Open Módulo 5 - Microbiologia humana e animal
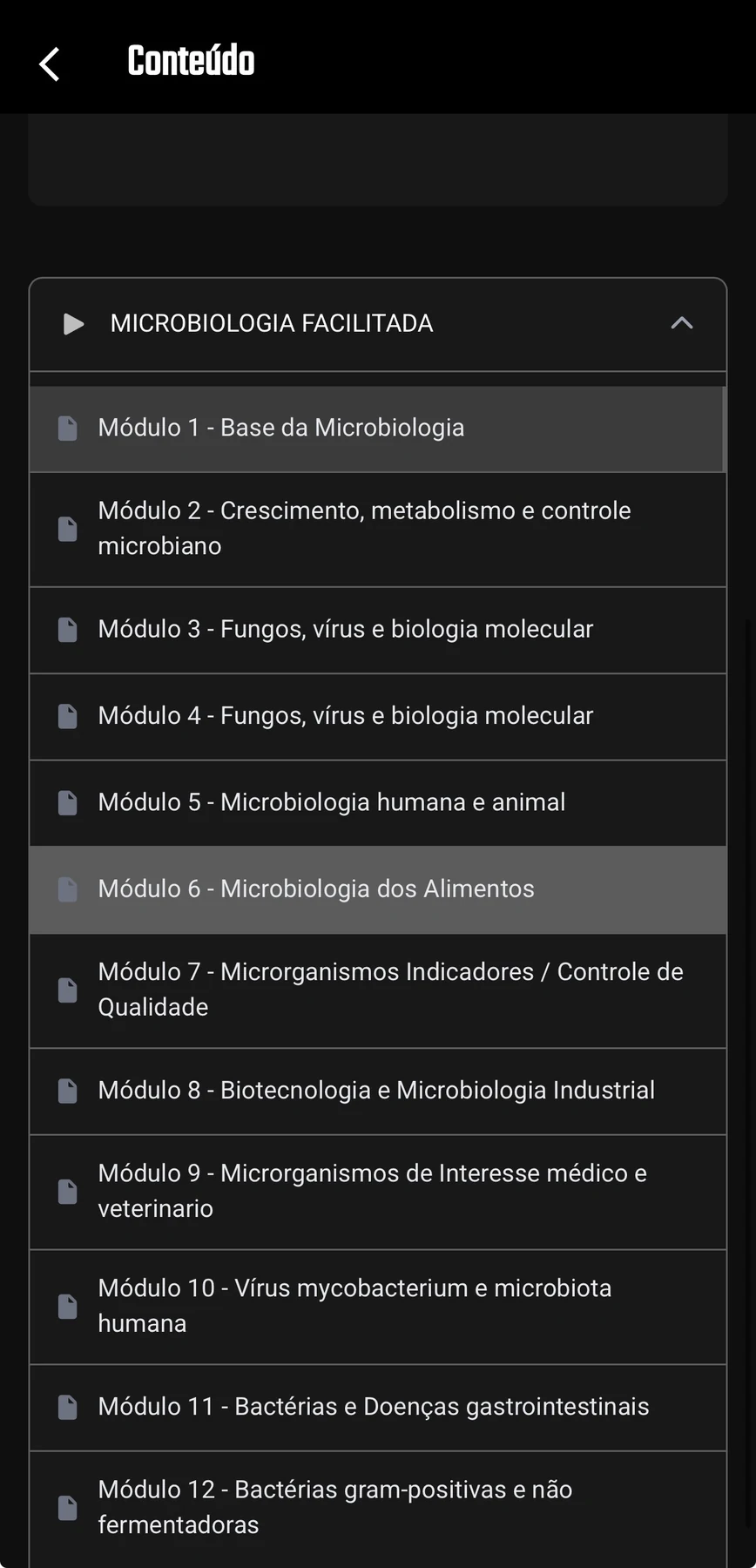Screen dimensions: 756x1568 [377, 803]
